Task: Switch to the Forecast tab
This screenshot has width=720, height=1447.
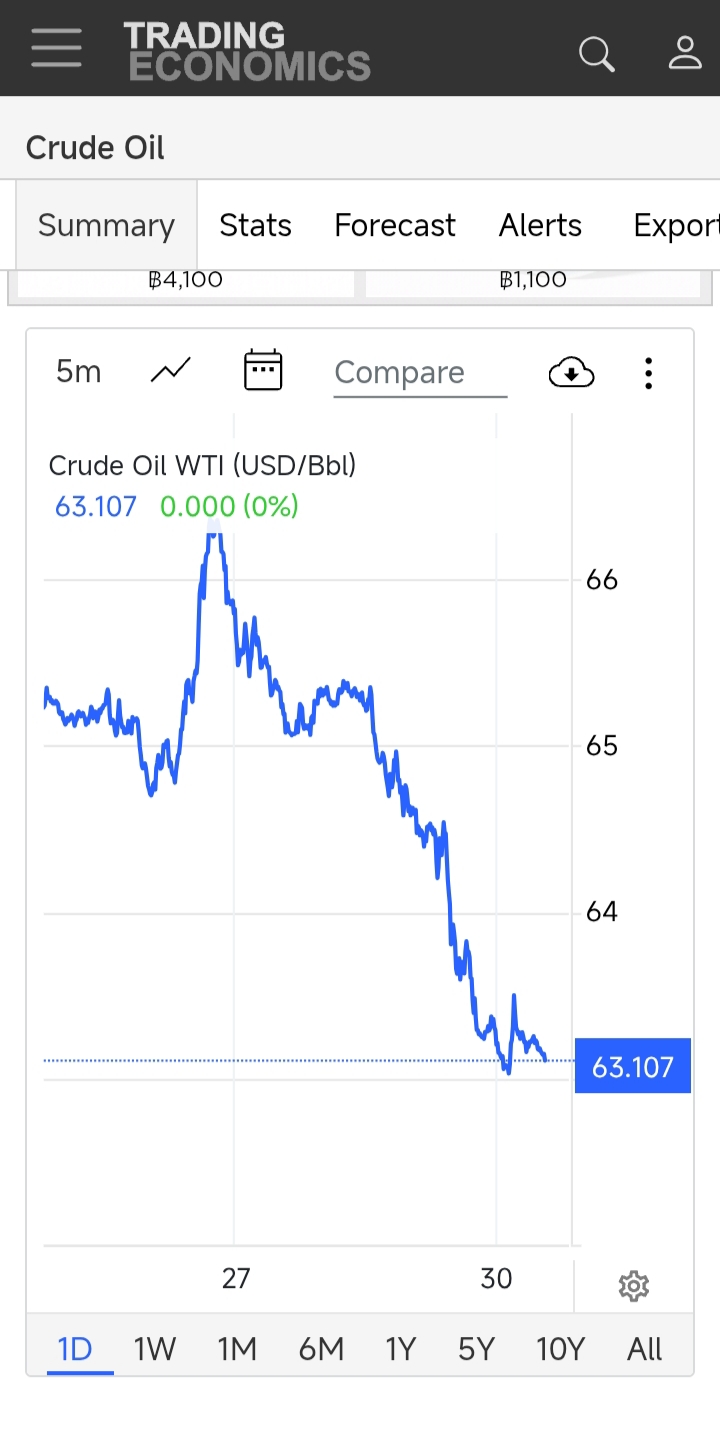Action: (394, 225)
